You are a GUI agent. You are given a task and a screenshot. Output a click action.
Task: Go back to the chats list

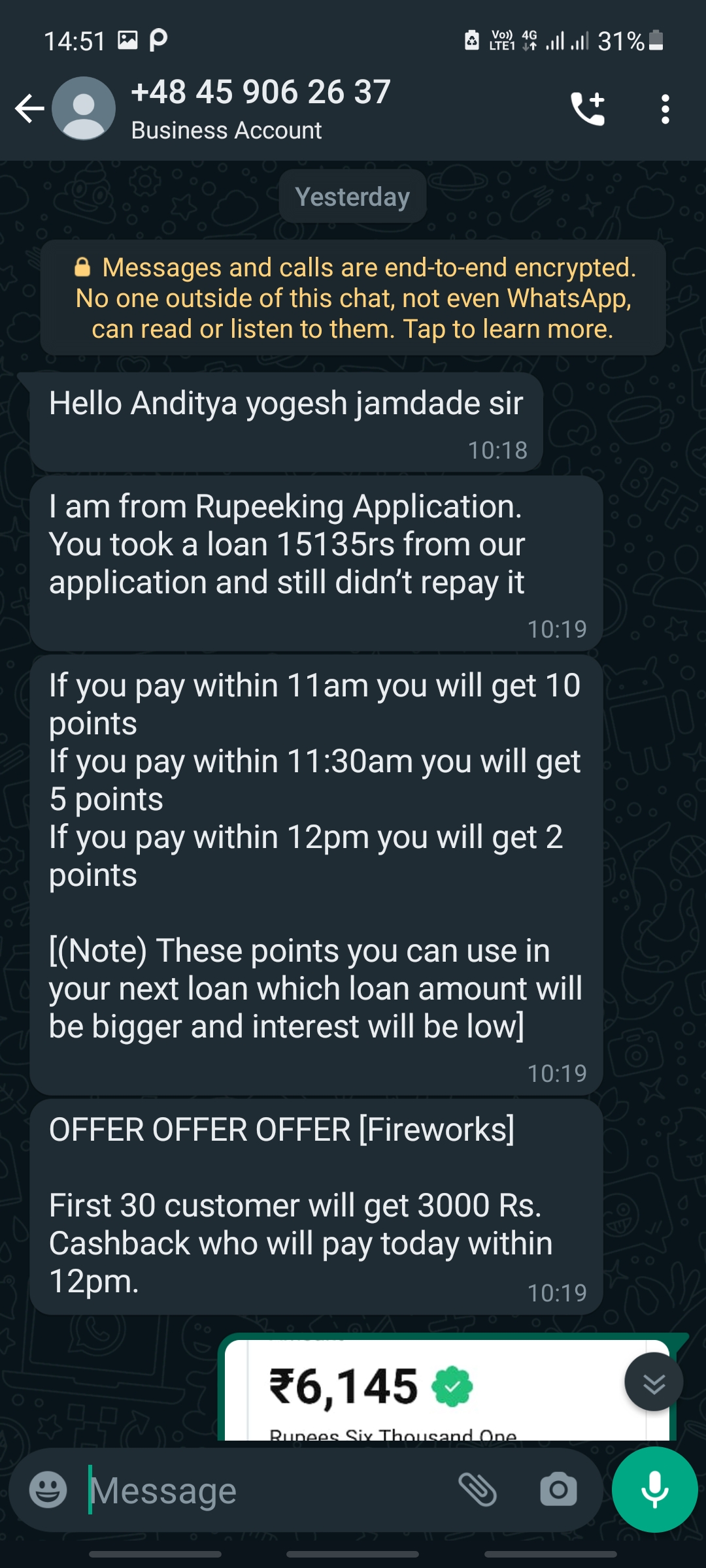coord(29,108)
